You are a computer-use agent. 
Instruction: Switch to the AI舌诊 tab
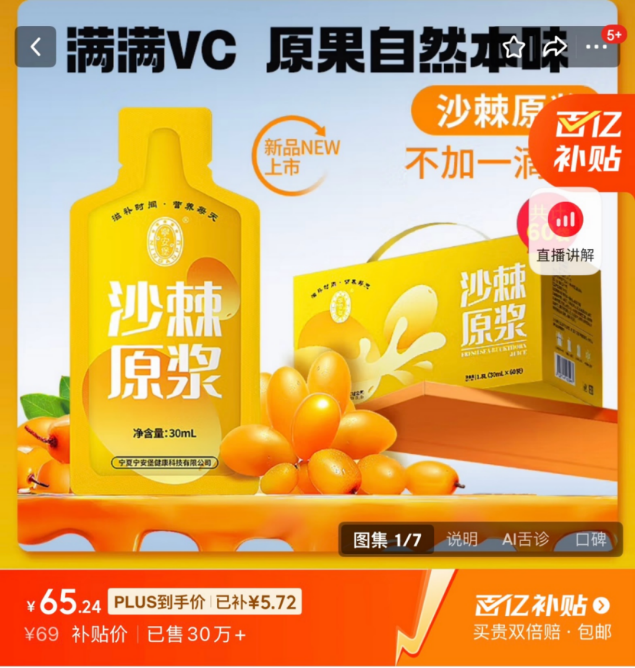tap(525, 540)
